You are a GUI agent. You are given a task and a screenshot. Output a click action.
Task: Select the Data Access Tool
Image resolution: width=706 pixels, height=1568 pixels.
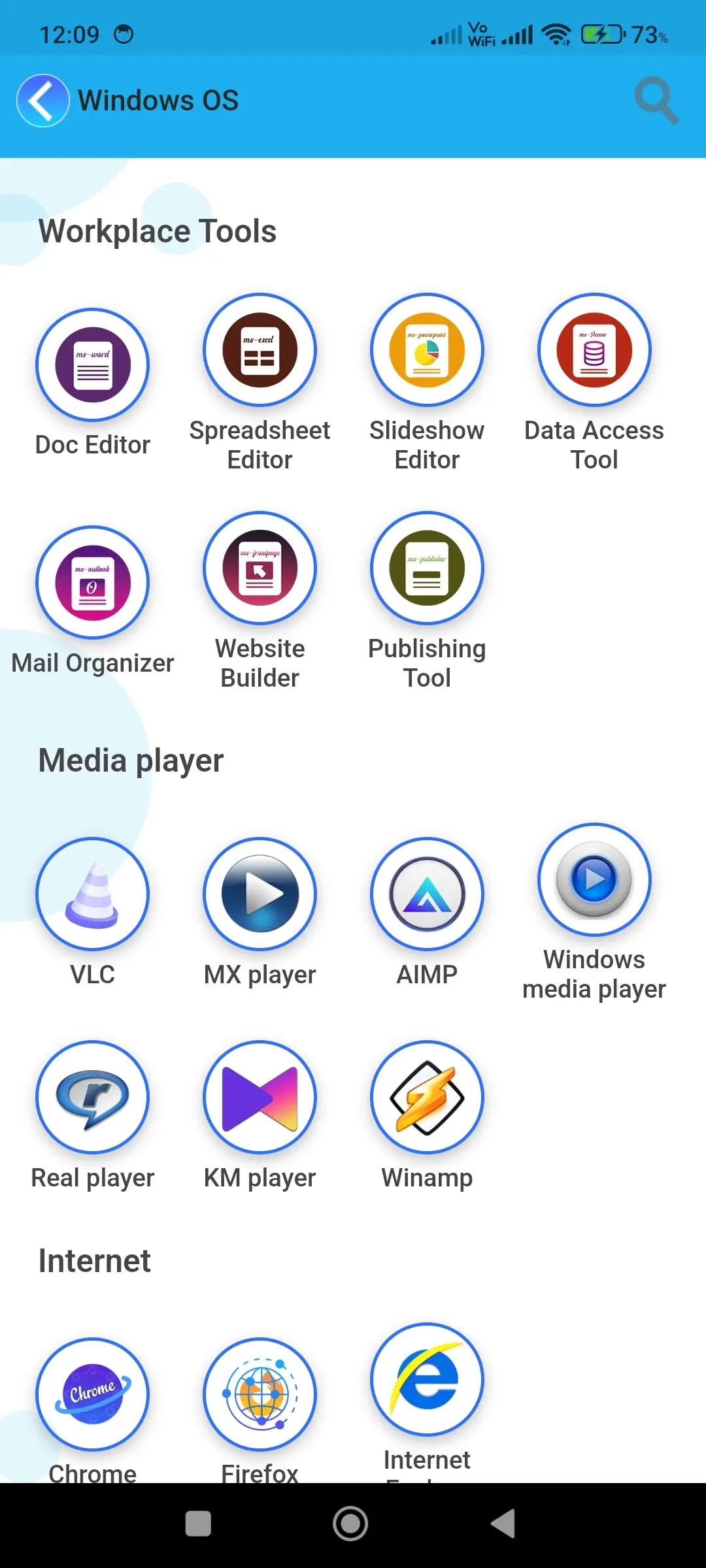click(x=594, y=351)
